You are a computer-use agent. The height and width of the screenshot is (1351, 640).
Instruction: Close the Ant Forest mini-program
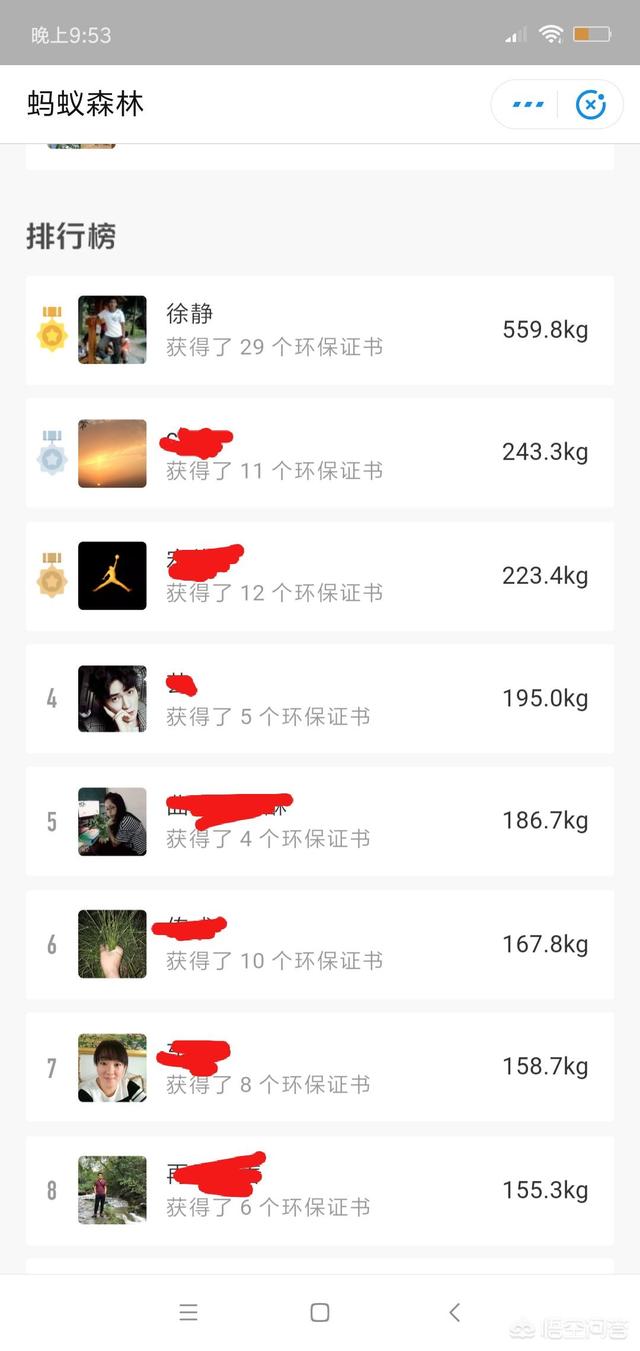(x=591, y=104)
